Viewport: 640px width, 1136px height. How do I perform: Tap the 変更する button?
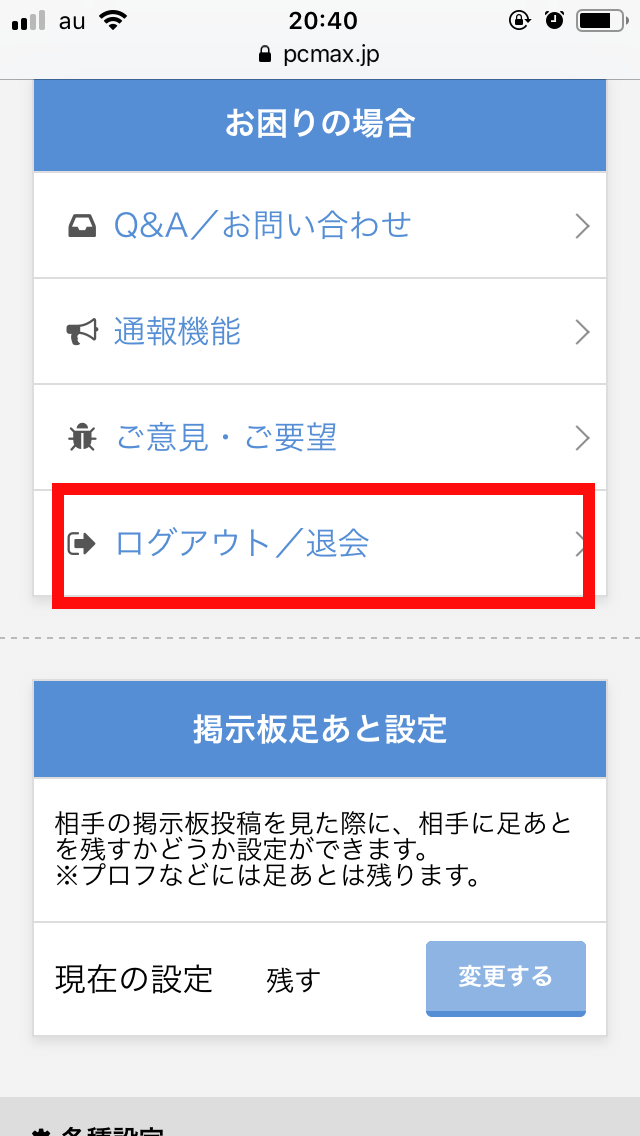(x=505, y=977)
